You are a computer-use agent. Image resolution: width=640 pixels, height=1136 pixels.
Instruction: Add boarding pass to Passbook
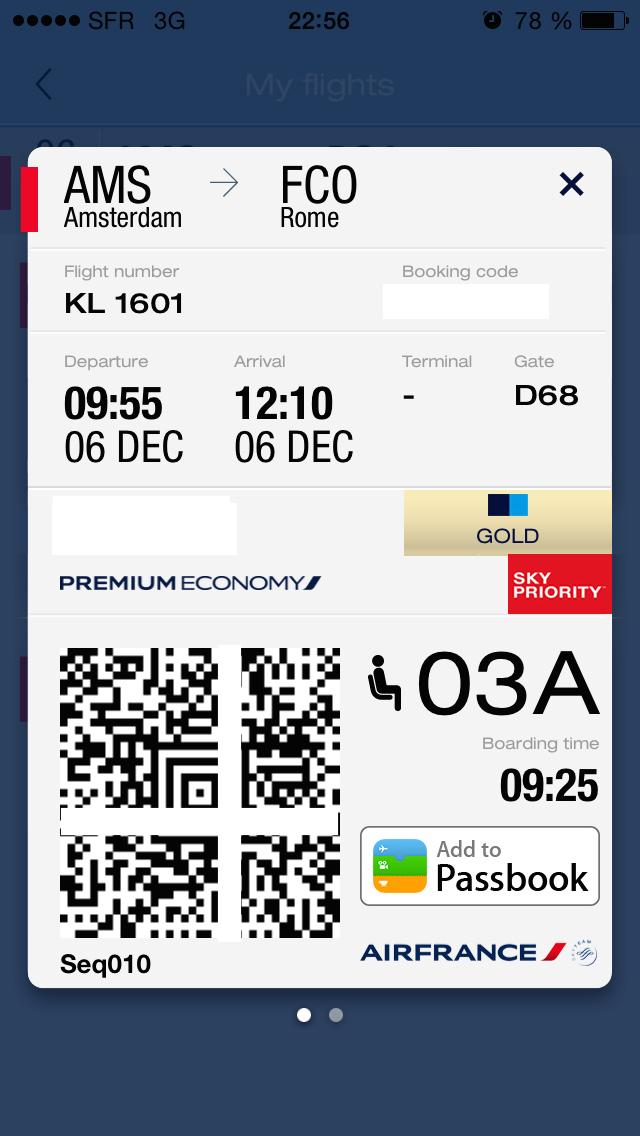click(x=480, y=866)
